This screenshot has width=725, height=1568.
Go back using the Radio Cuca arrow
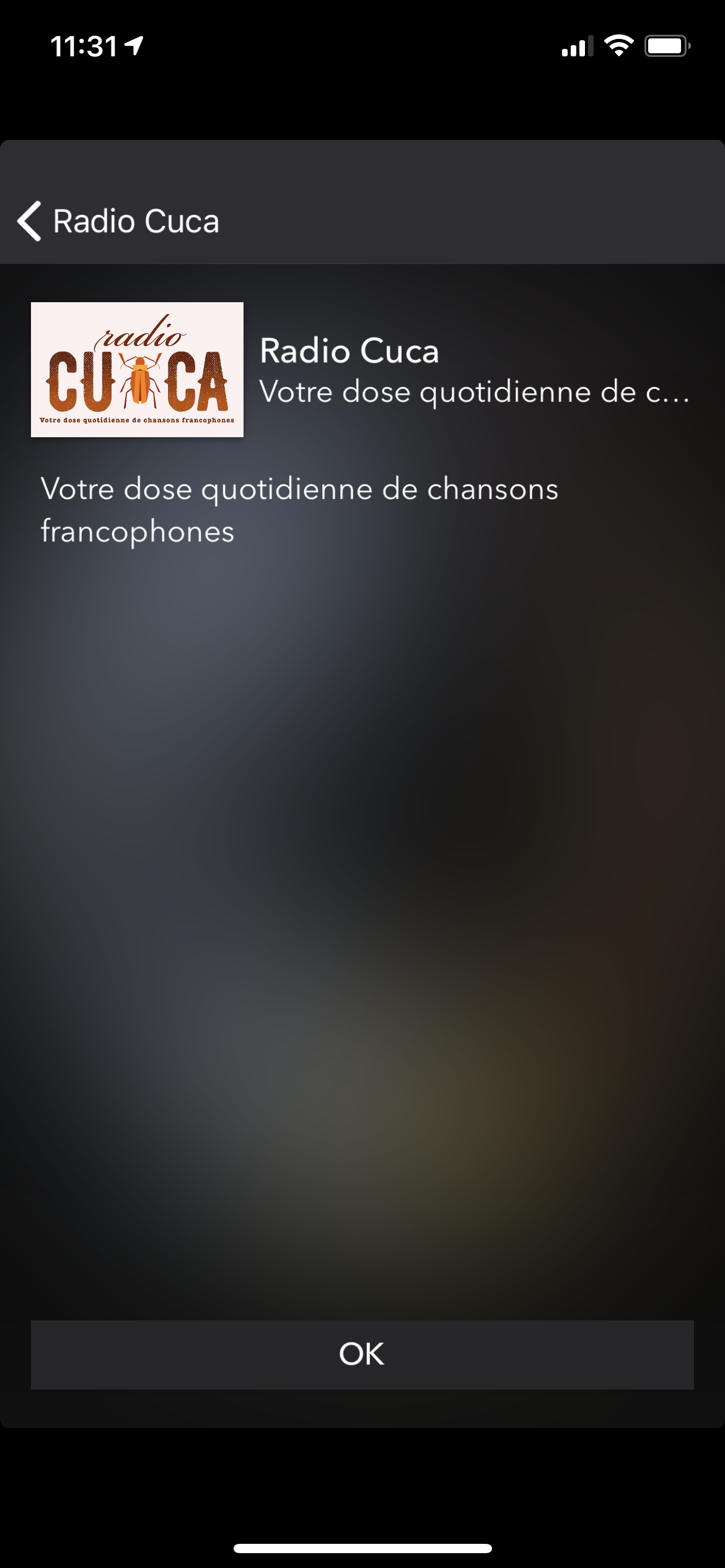(30, 221)
